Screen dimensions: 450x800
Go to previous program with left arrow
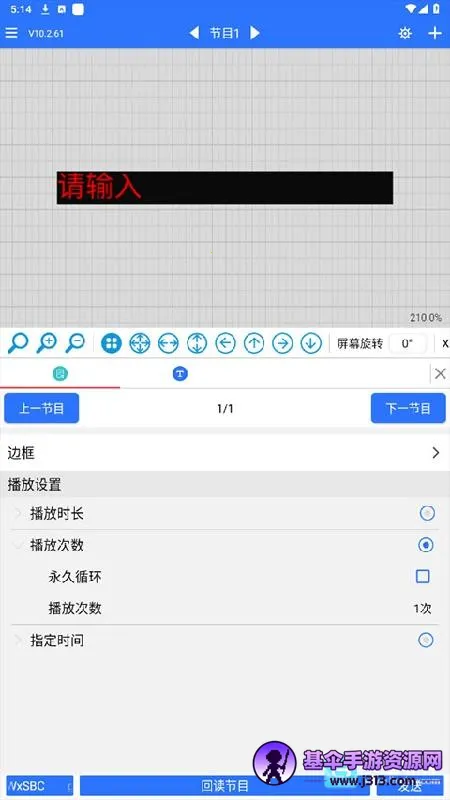194,33
